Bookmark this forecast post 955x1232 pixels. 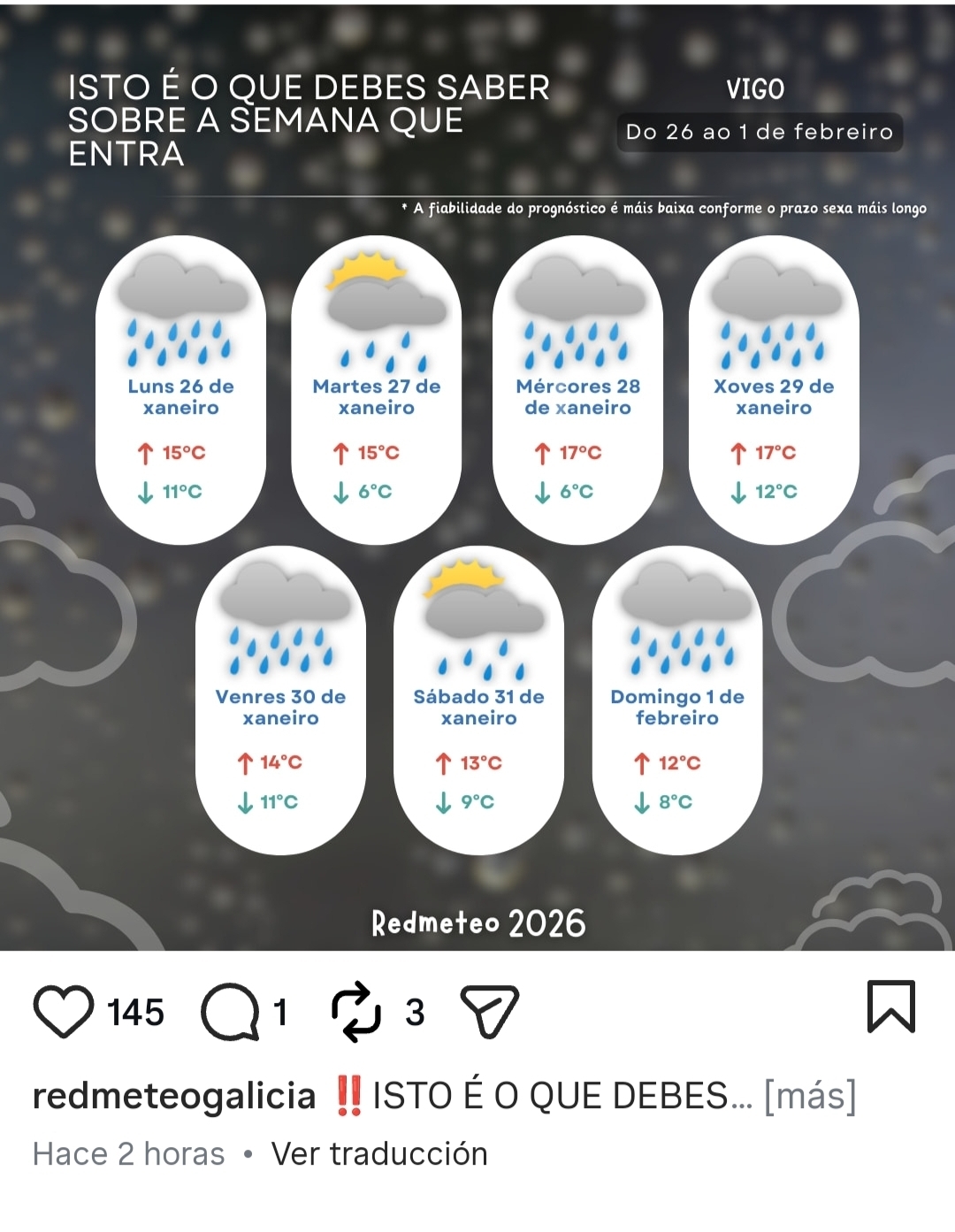click(890, 1007)
